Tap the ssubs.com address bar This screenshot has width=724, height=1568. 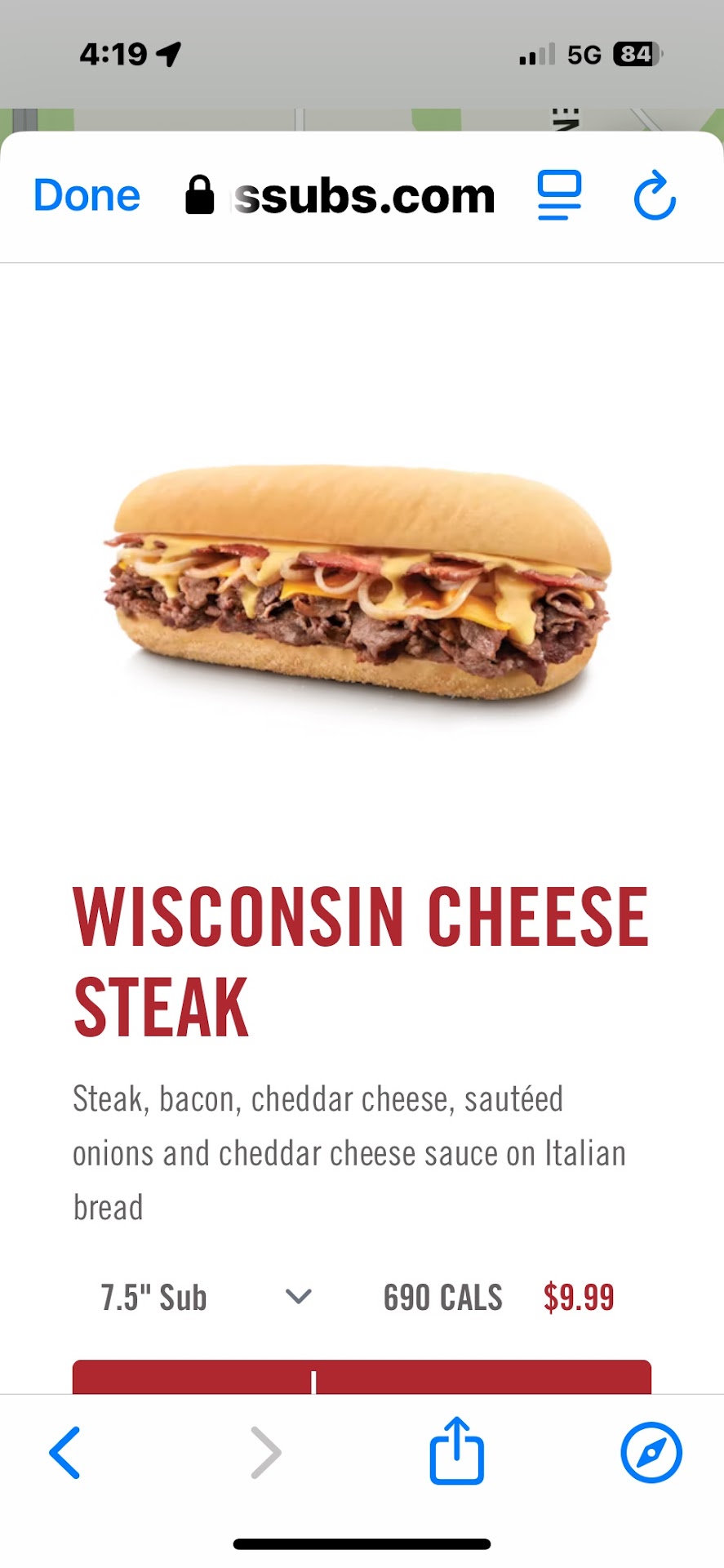tap(343, 196)
